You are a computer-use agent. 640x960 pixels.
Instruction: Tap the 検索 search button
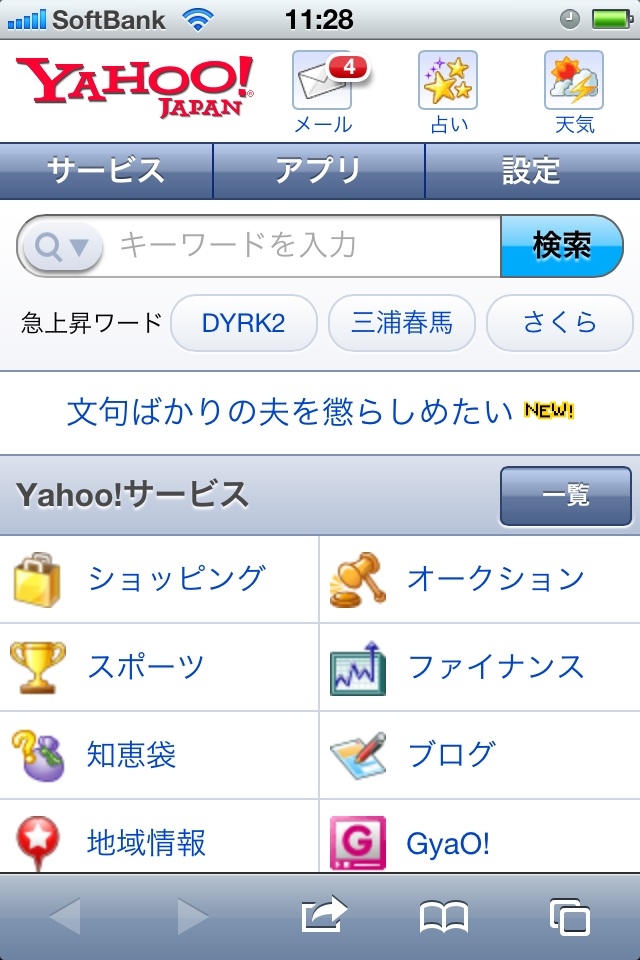click(561, 245)
